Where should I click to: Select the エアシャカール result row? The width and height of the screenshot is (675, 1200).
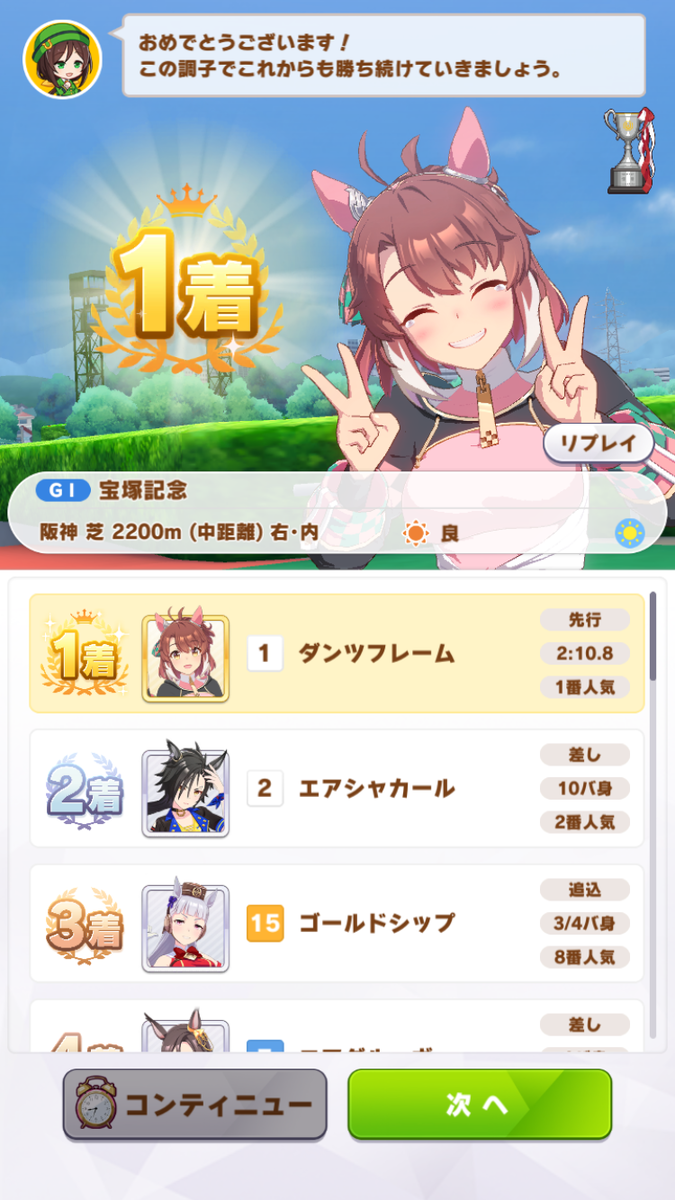pyautogui.click(x=337, y=789)
